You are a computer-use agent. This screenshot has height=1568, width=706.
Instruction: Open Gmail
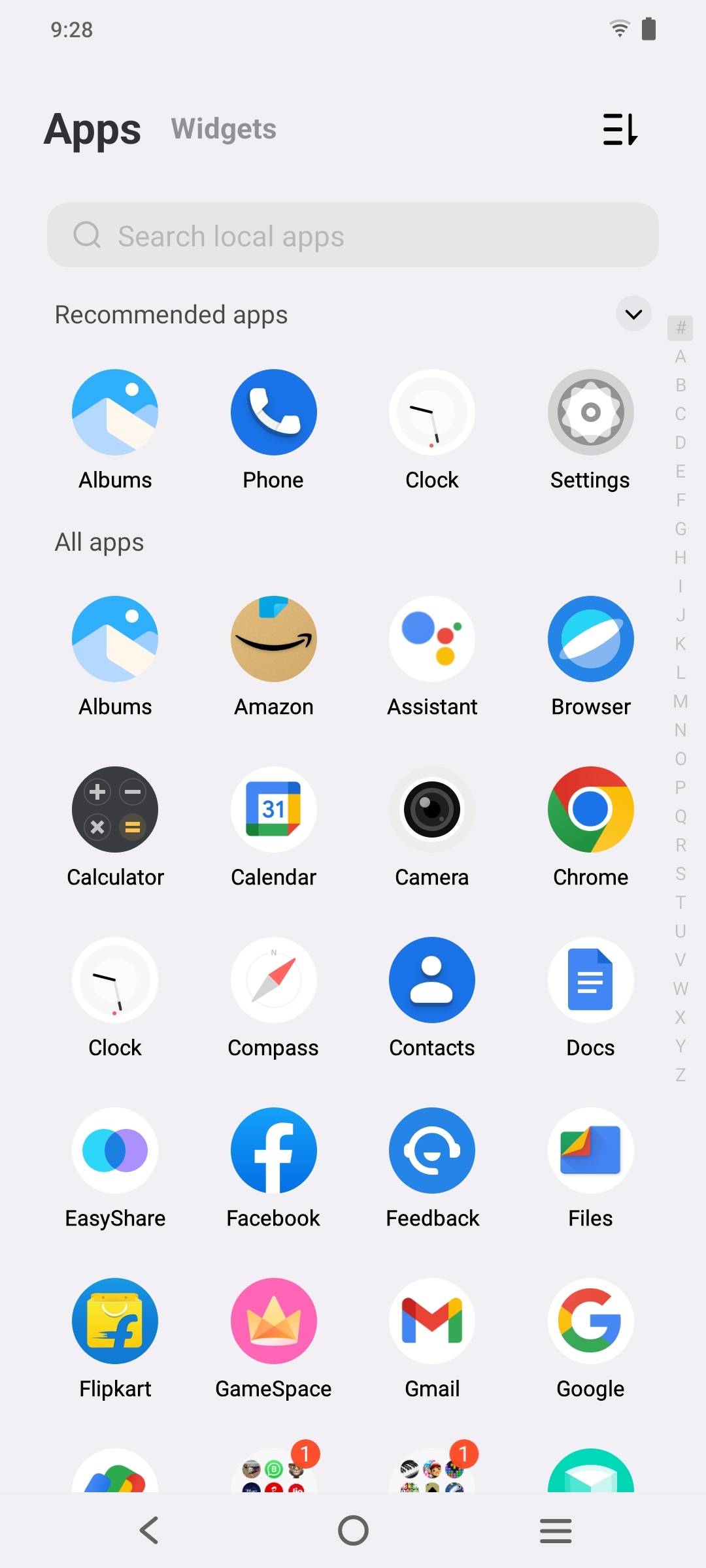pyautogui.click(x=432, y=1322)
